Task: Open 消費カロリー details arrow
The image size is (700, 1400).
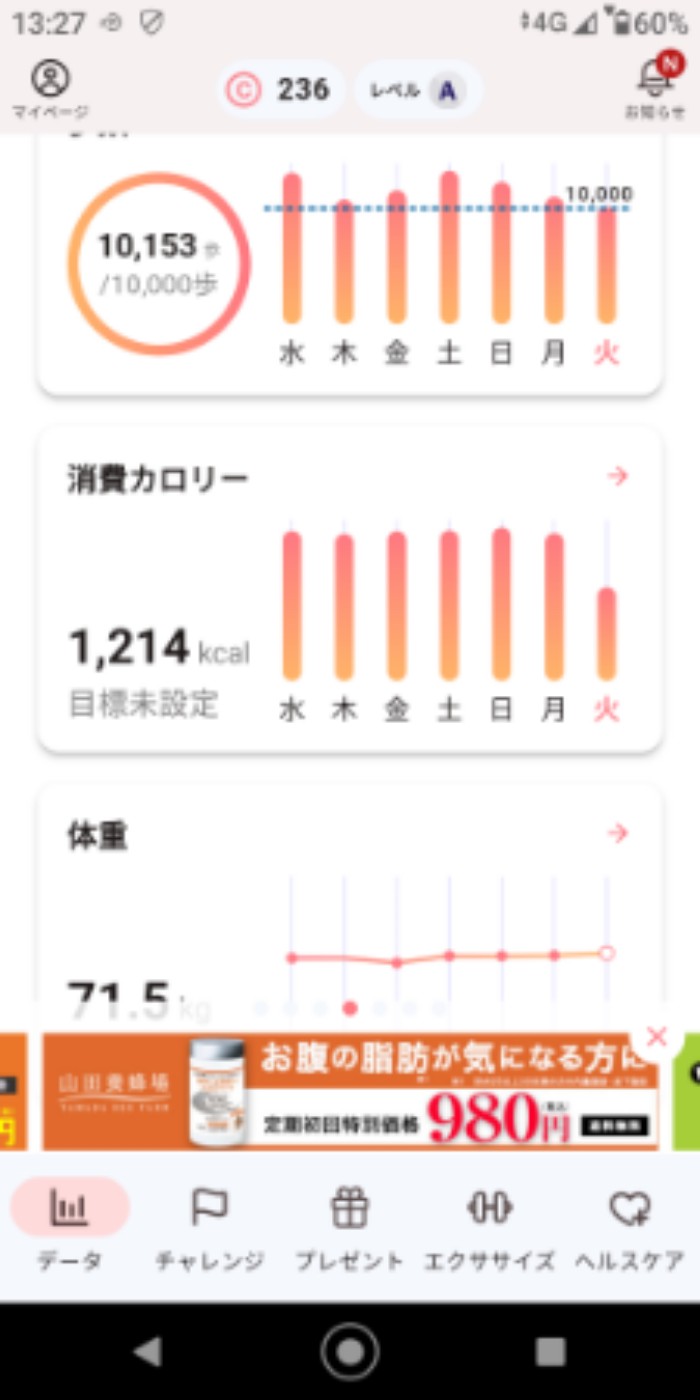Action: 618,477
